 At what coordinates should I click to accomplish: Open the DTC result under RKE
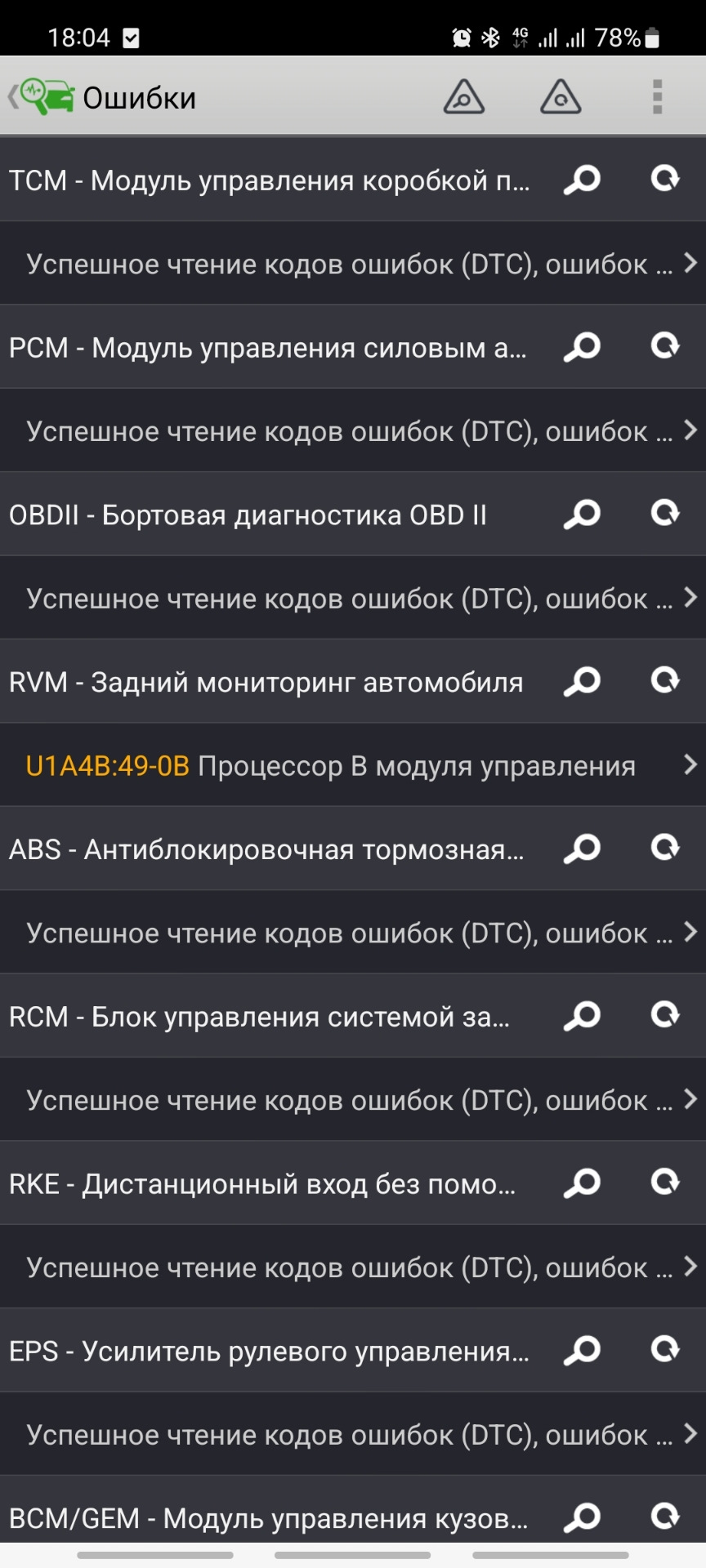point(353,1267)
